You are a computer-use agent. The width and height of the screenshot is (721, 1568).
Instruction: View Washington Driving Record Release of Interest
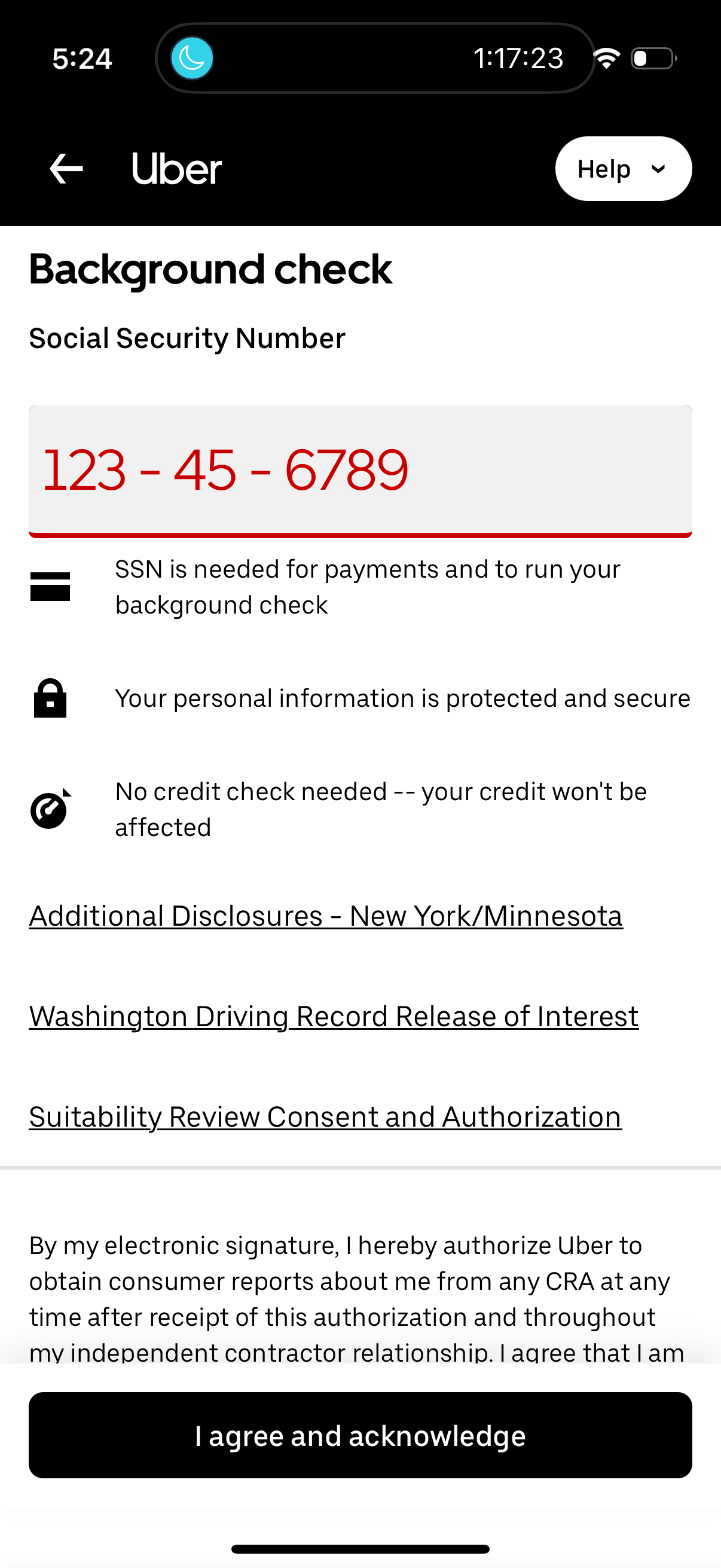[x=334, y=1017]
